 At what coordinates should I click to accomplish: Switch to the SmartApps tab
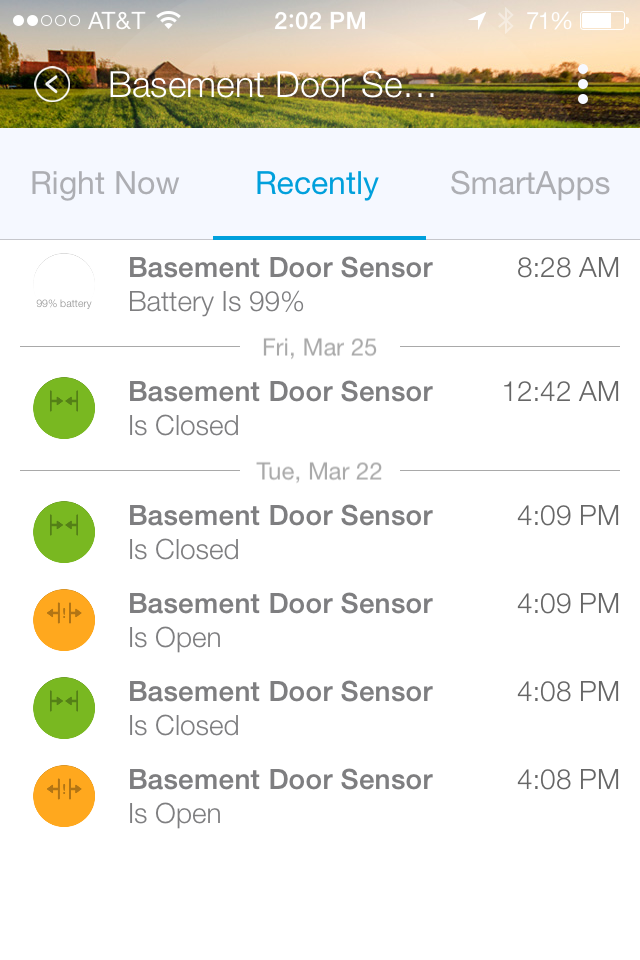click(x=530, y=184)
